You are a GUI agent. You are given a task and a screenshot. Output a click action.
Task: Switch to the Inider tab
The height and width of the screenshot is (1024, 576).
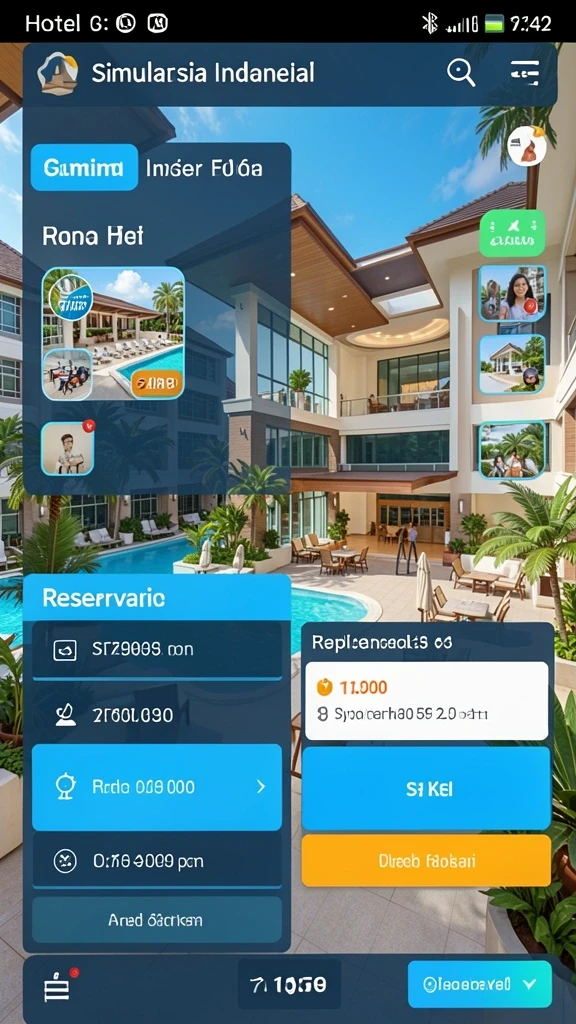[204, 168]
